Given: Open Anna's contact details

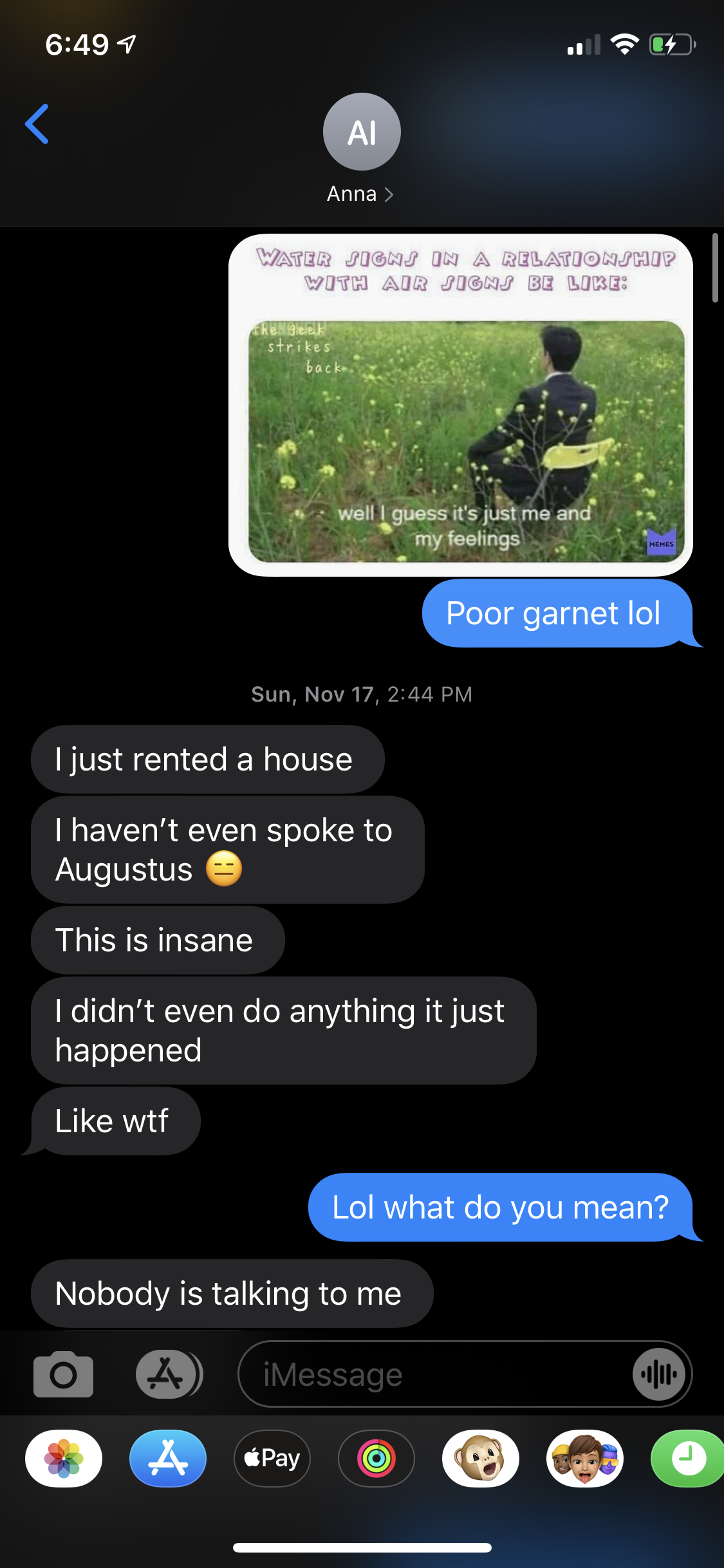Looking at the screenshot, I should pos(361,149).
